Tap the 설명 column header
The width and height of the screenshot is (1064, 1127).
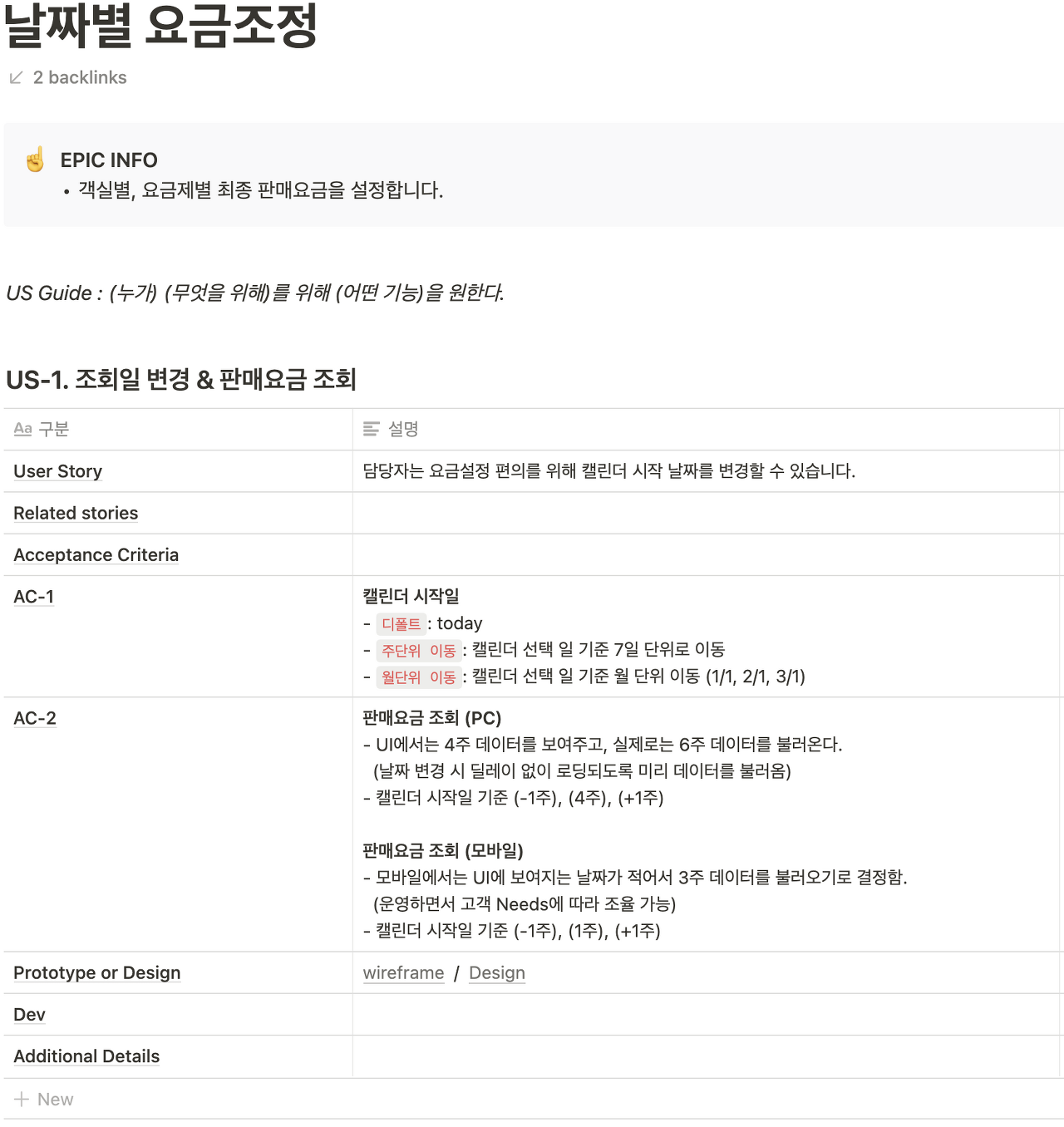click(x=708, y=429)
